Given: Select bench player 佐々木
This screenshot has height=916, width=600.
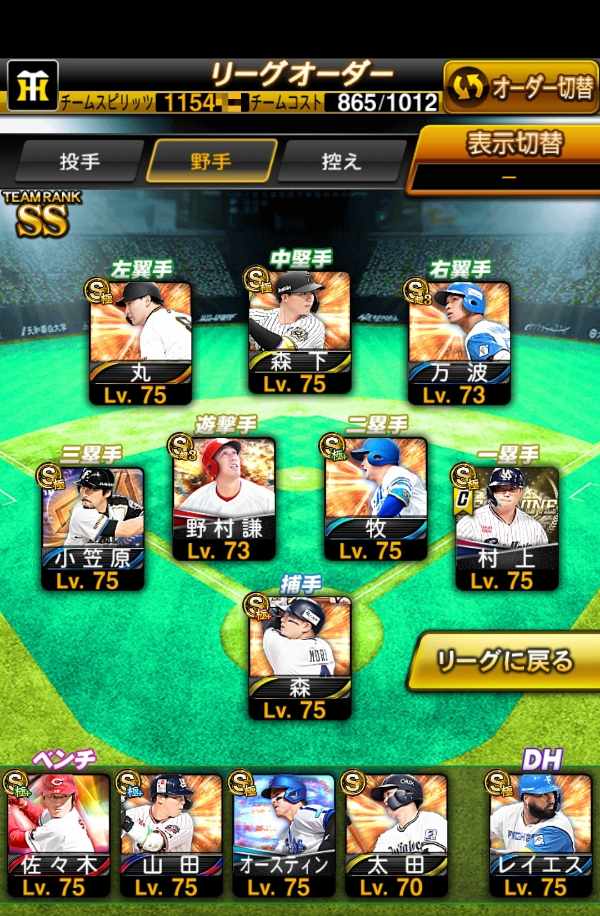Looking at the screenshot, I should 57,832.
